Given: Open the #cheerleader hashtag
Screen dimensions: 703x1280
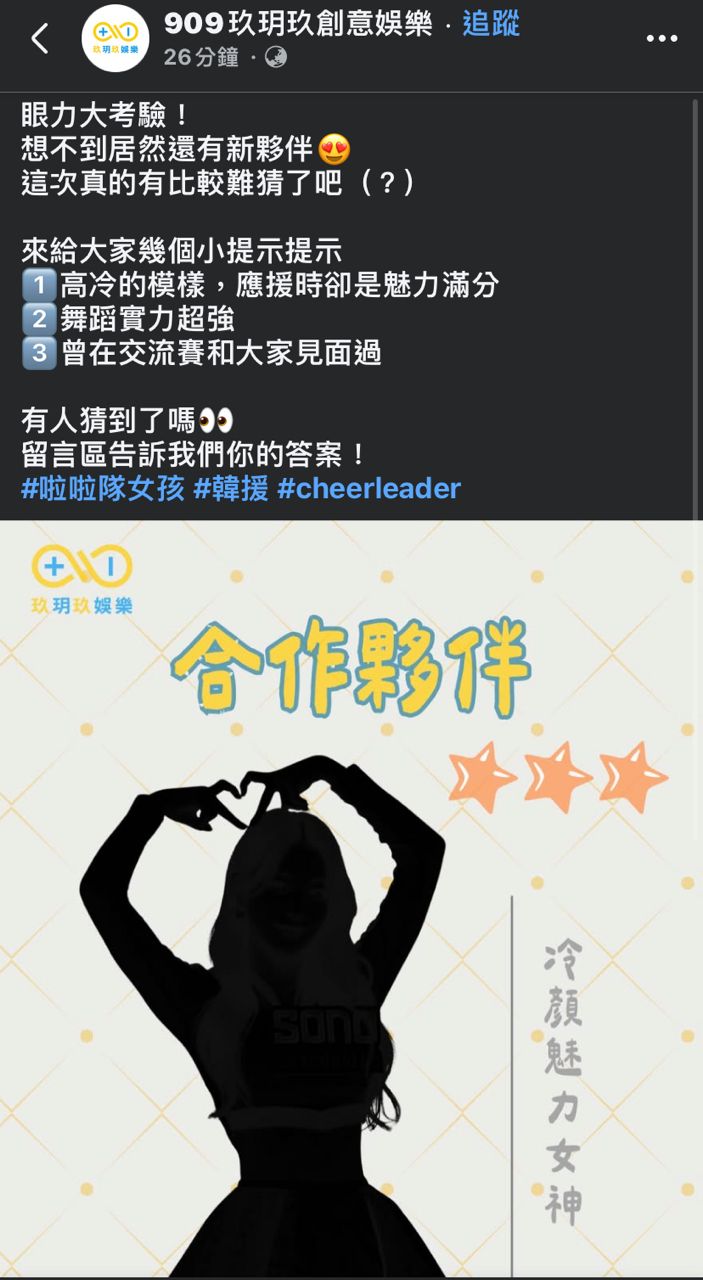Looking at the screenshot, I should [368, 488].
